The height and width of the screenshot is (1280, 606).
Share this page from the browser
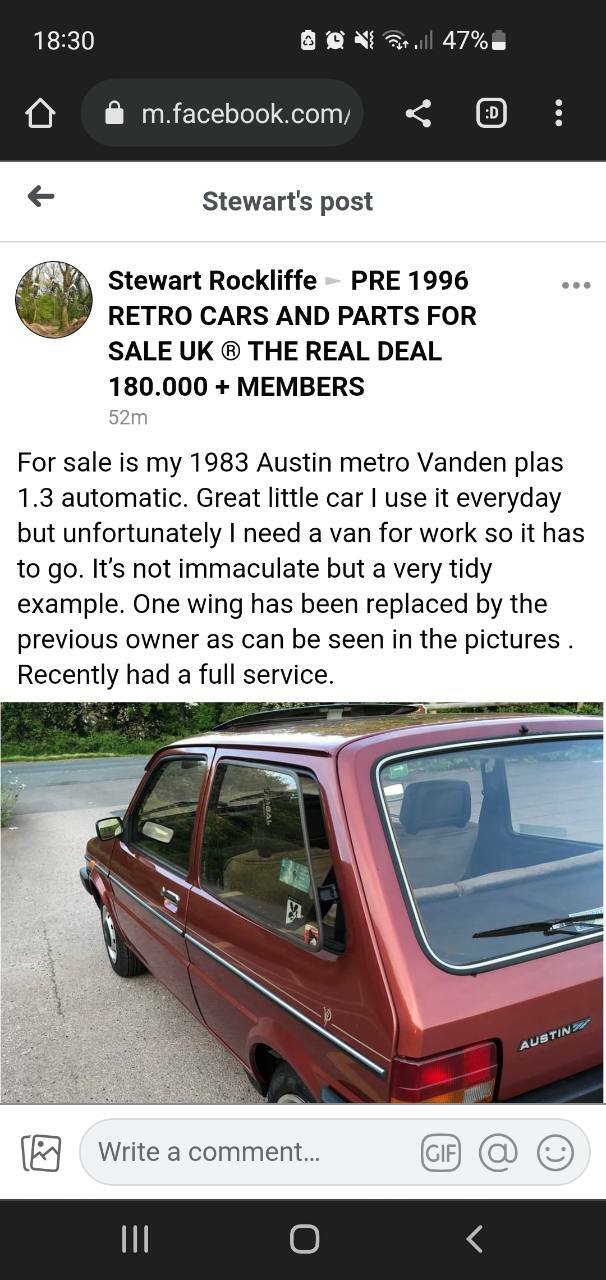419,114
